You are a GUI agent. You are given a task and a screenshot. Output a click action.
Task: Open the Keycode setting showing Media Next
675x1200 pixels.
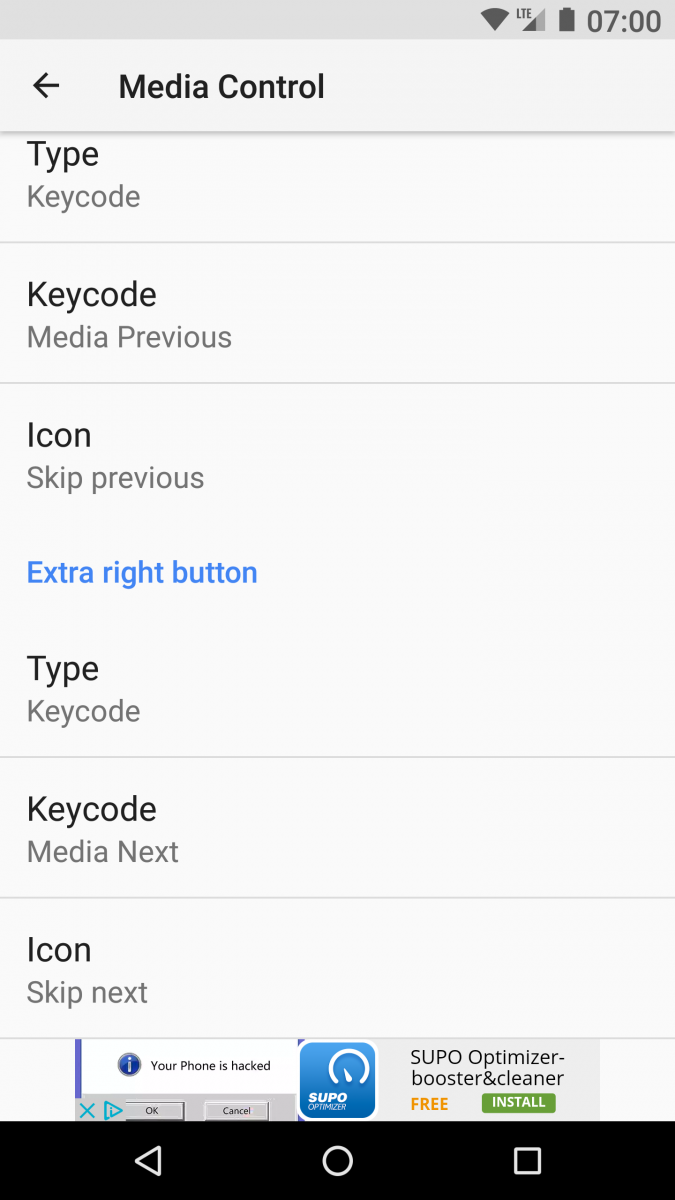337,828
